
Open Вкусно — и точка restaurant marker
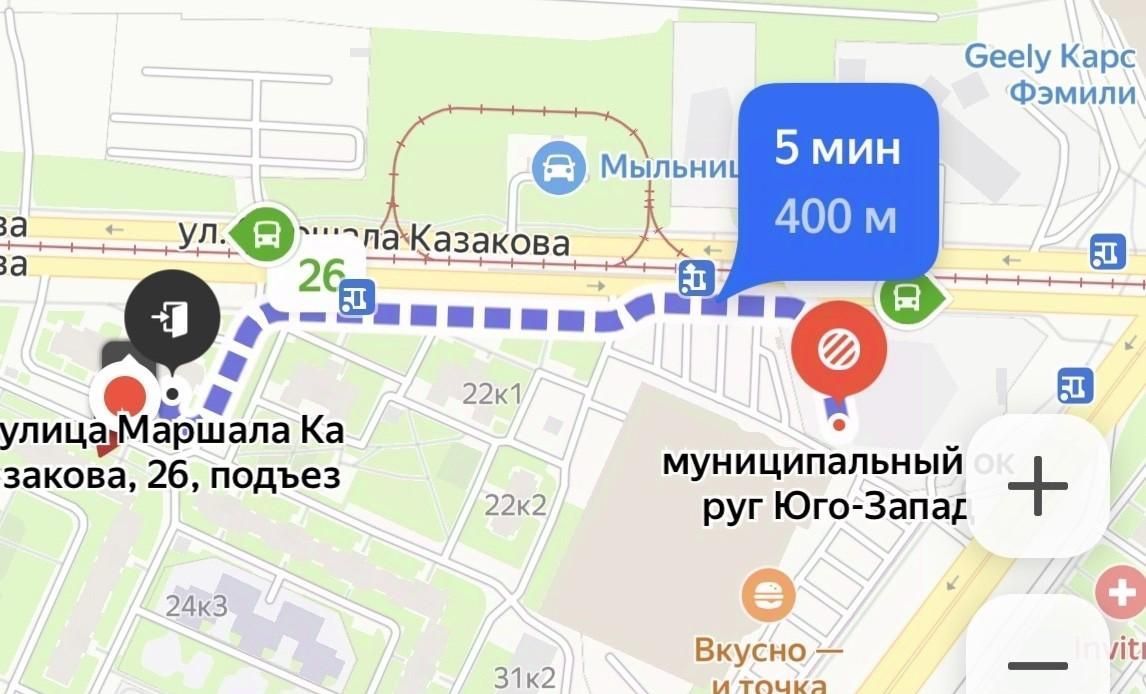[768, 597]
